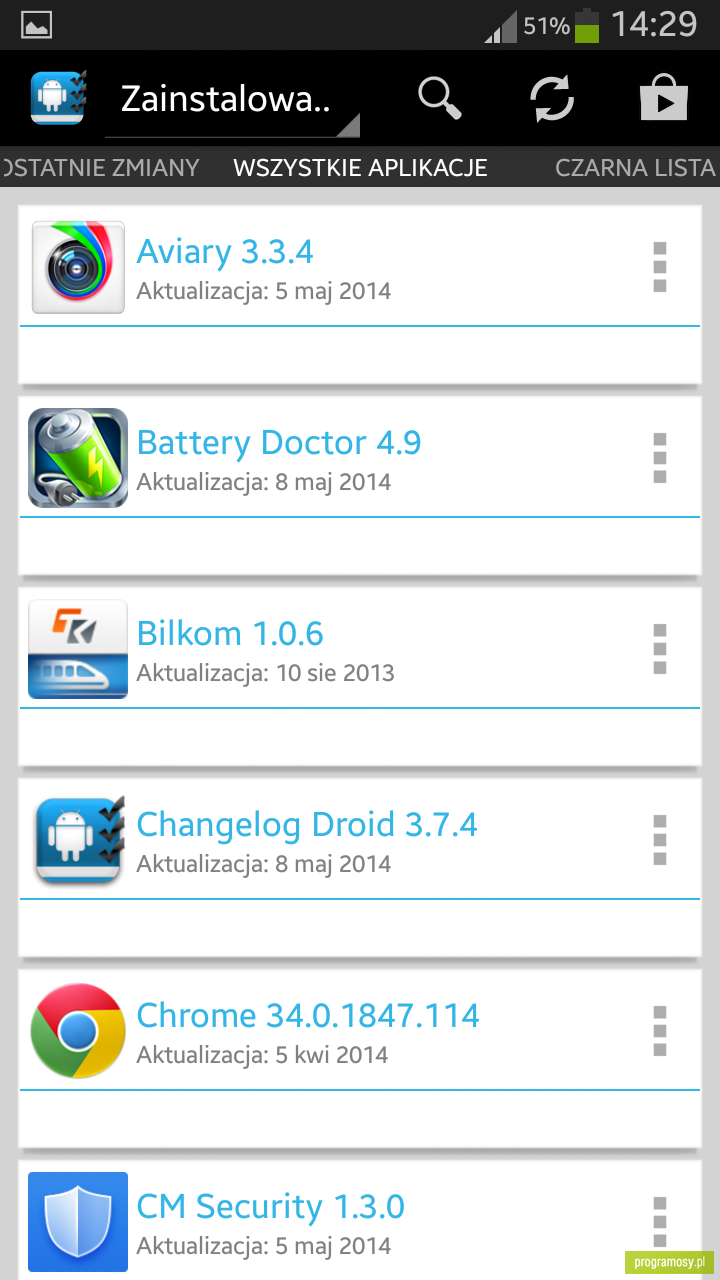Image resolution: width=720 pixels, height=1280 pixels.
Task: Tap the Changelog Droid app bar icon
Action: 58,98
